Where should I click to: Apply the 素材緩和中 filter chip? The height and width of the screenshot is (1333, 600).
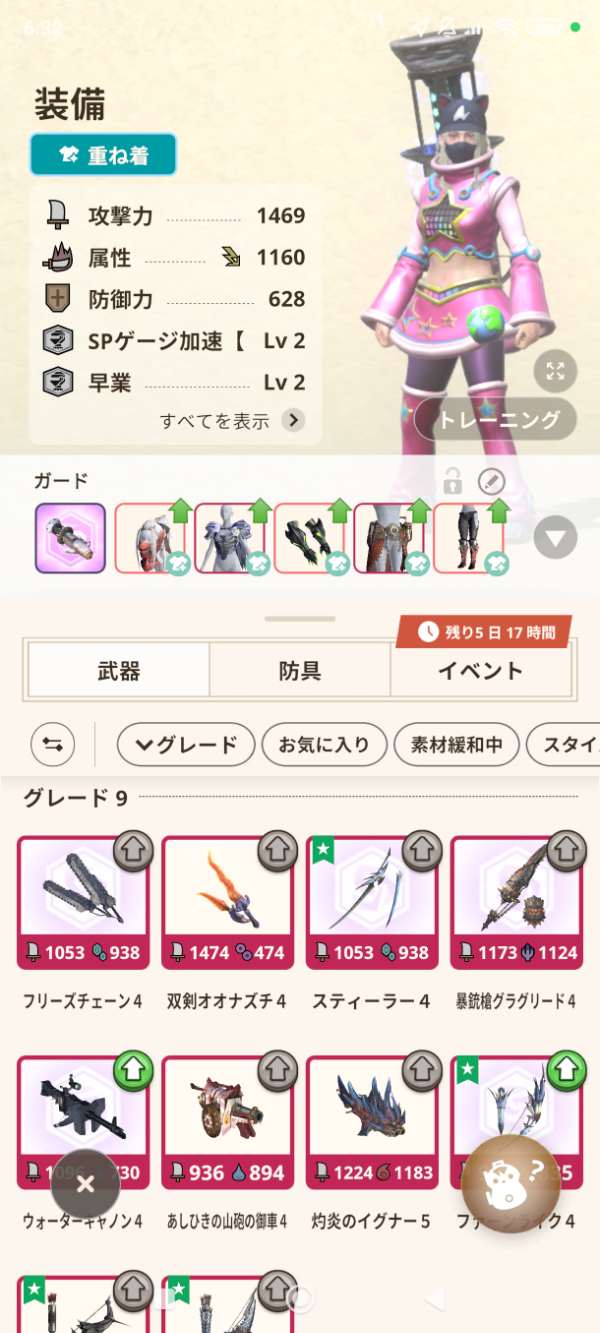click(456, 744)
